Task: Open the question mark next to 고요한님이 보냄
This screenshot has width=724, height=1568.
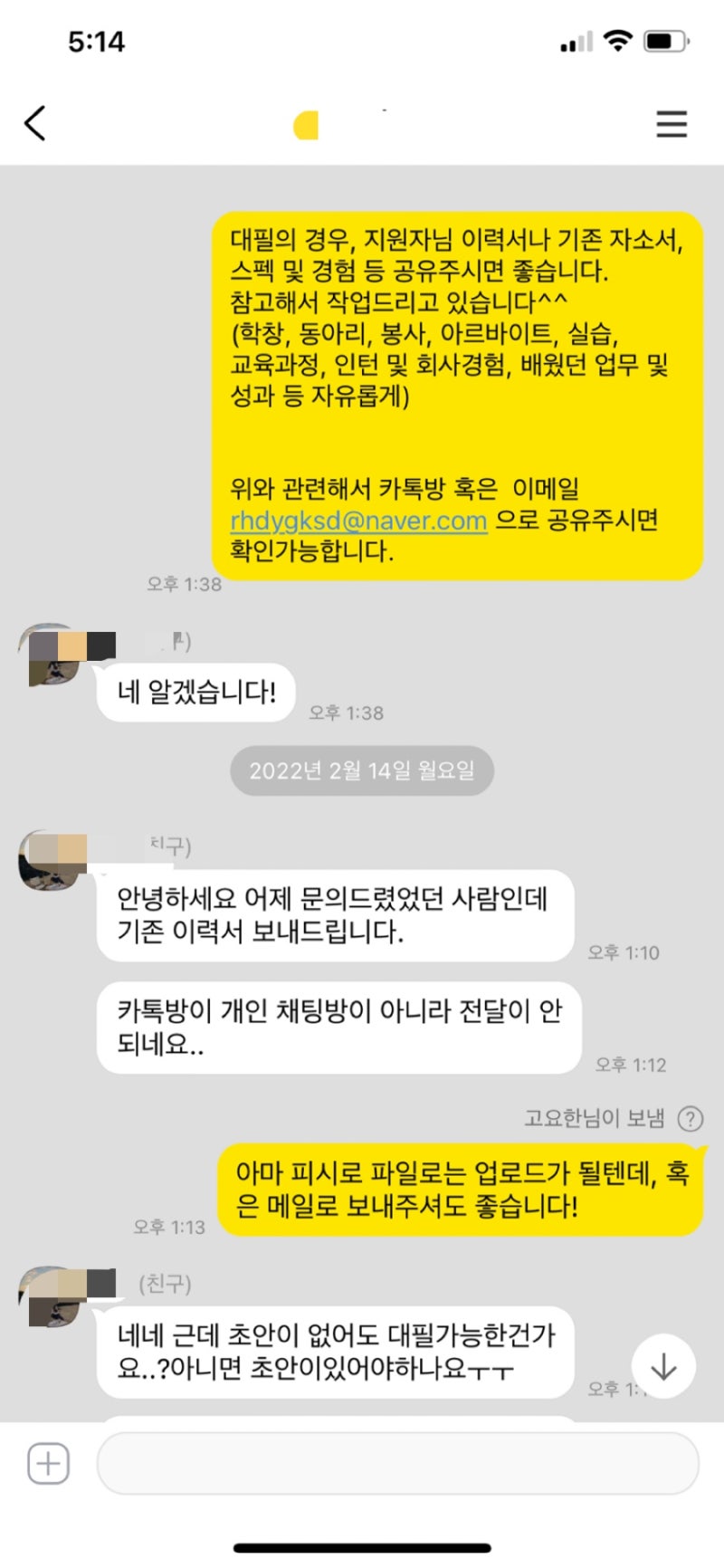Action: 691,1119
